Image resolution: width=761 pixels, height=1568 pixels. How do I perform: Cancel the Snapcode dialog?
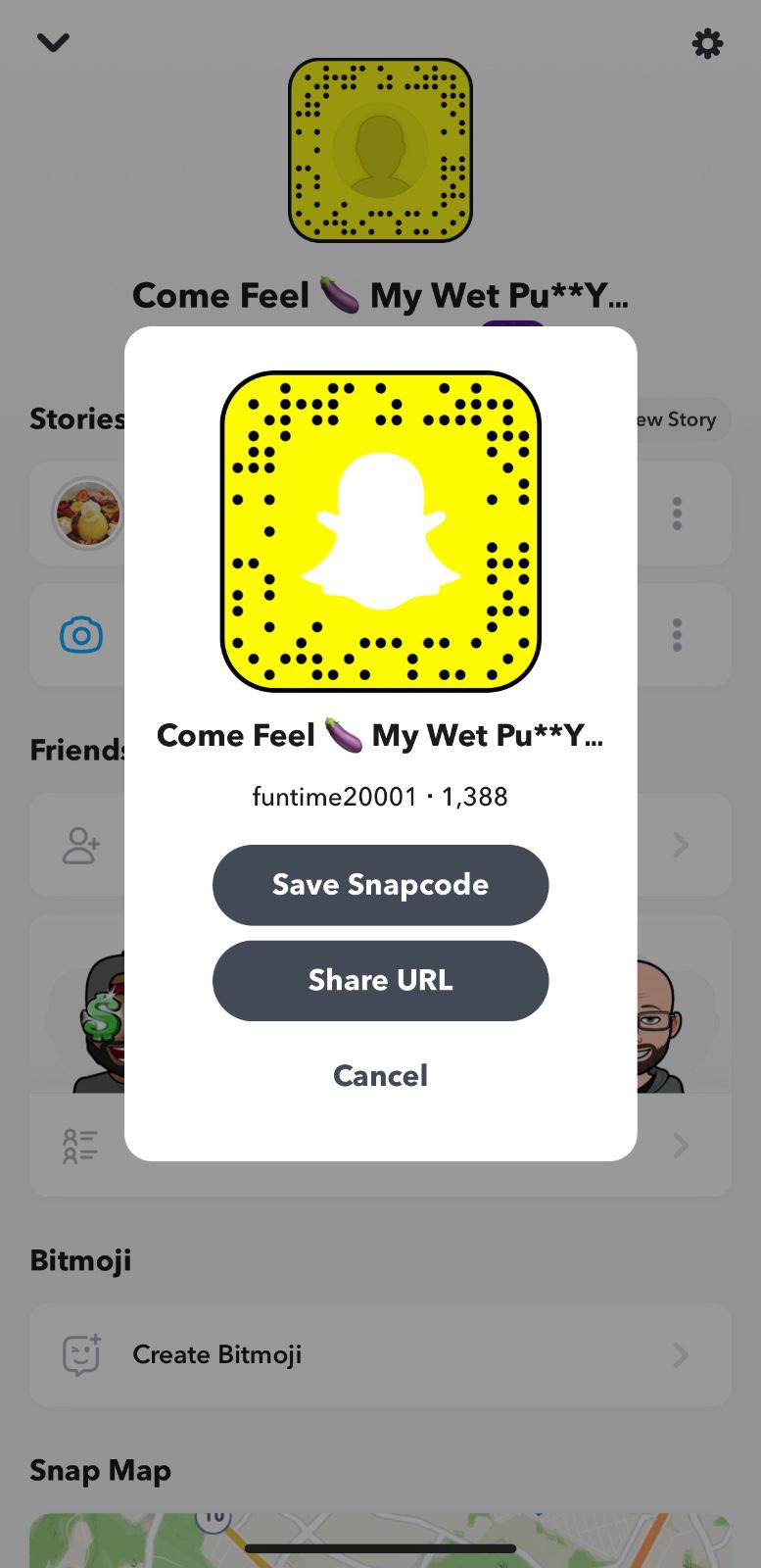click(380, 1075)
